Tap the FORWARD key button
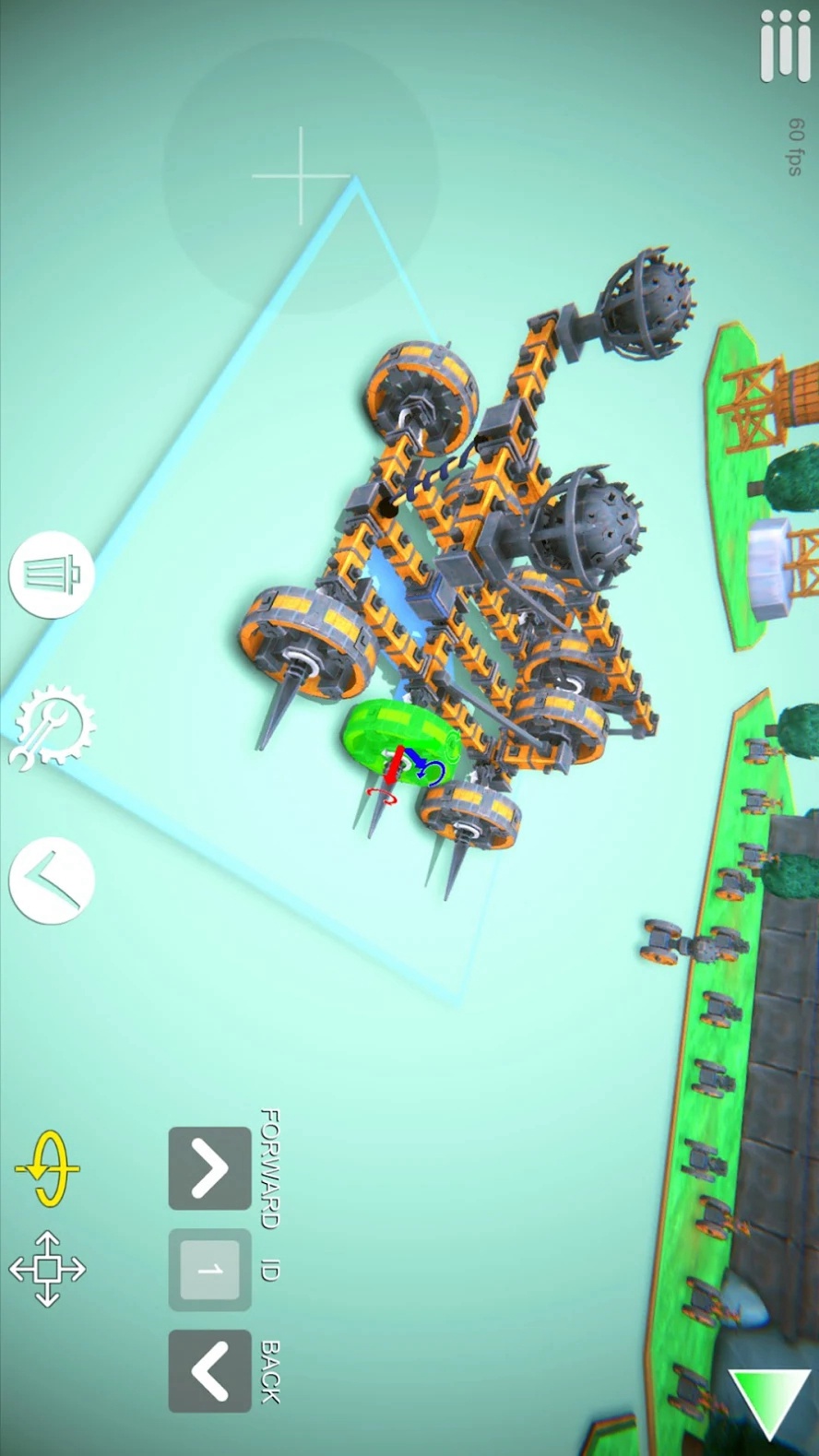 pyautogui.click(x=209, y=1168)
